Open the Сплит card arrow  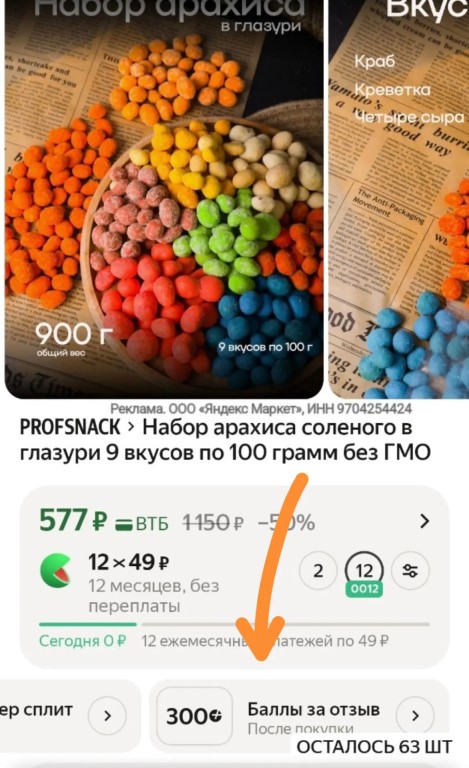pos(107,716)
